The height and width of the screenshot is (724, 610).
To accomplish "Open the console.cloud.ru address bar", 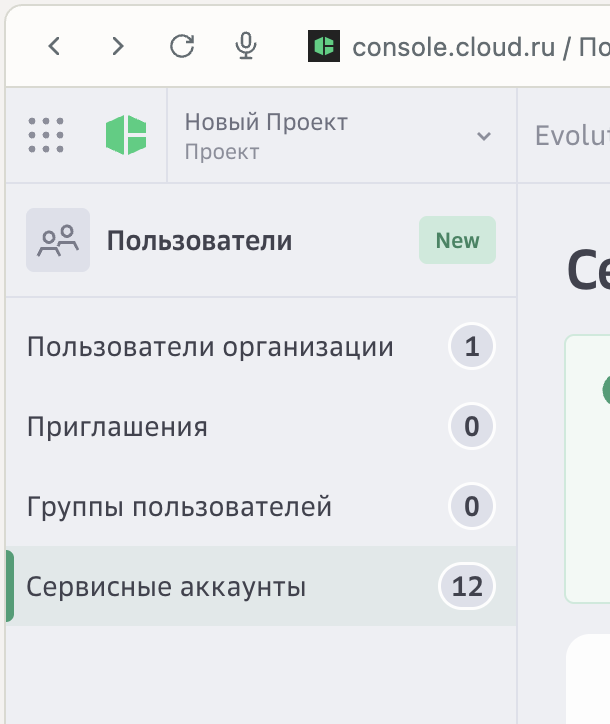I will point(470,47).
